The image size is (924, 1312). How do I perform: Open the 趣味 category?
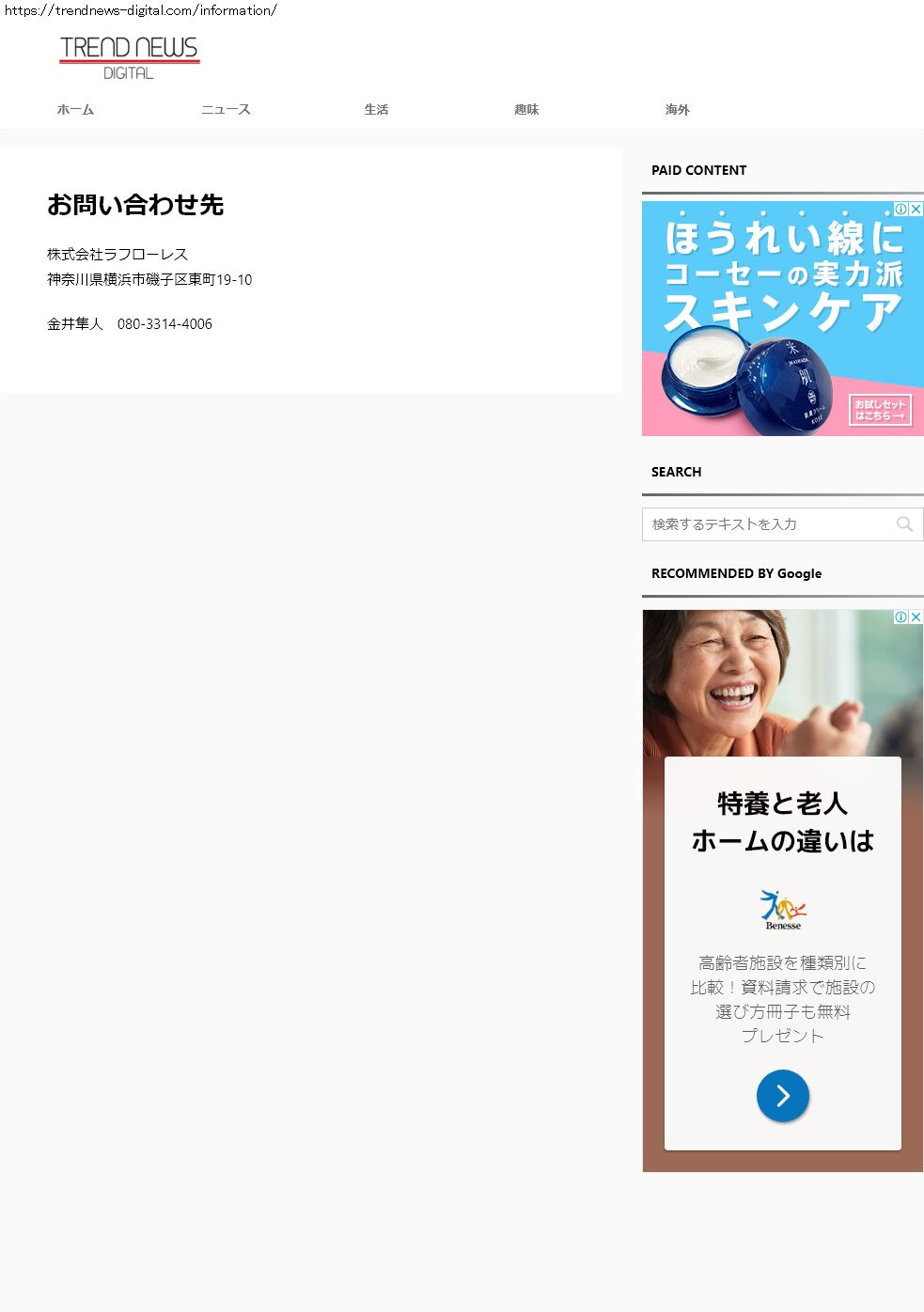tap(526, 110)
